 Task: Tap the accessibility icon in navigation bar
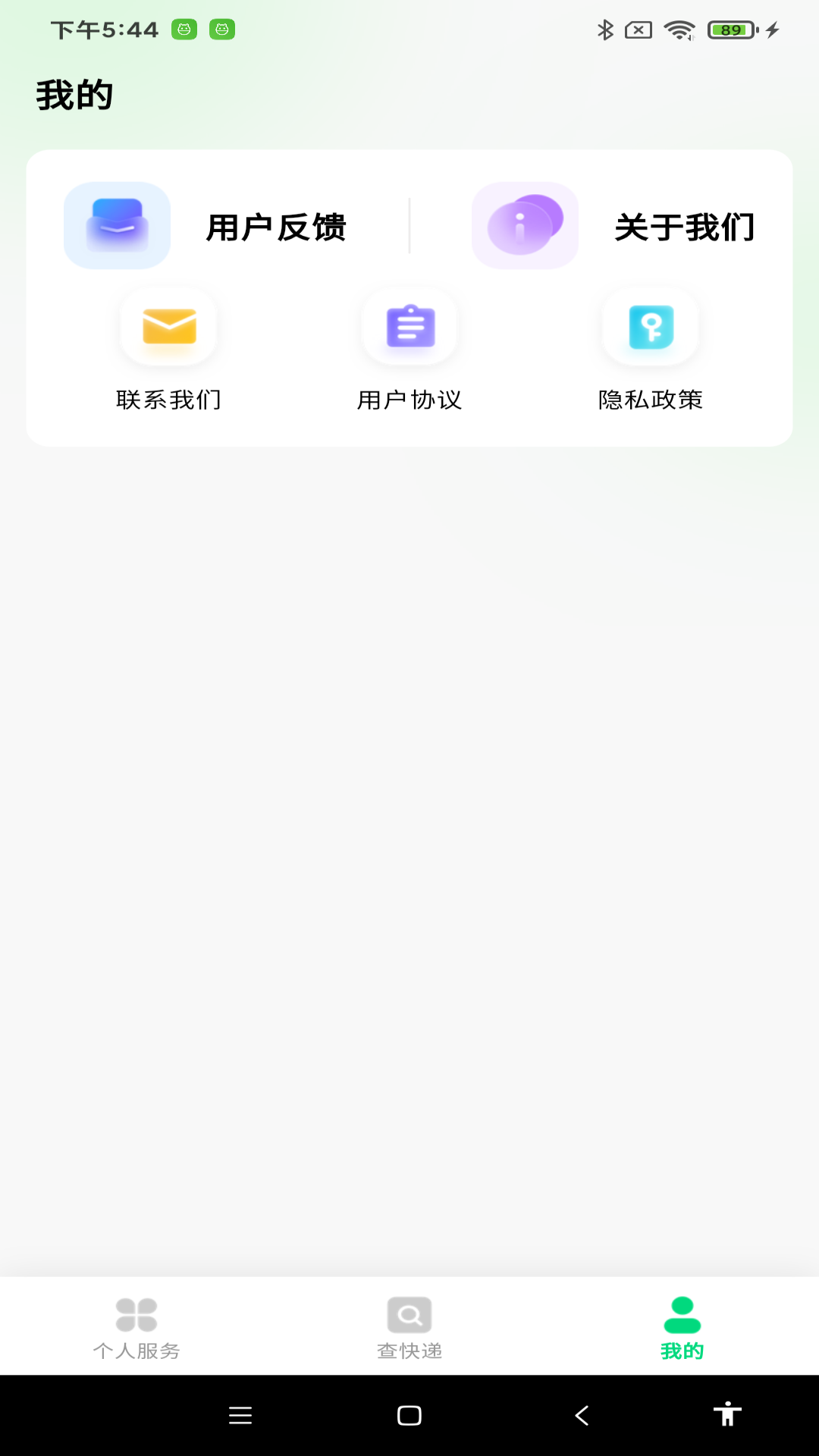coord(729,1431)
